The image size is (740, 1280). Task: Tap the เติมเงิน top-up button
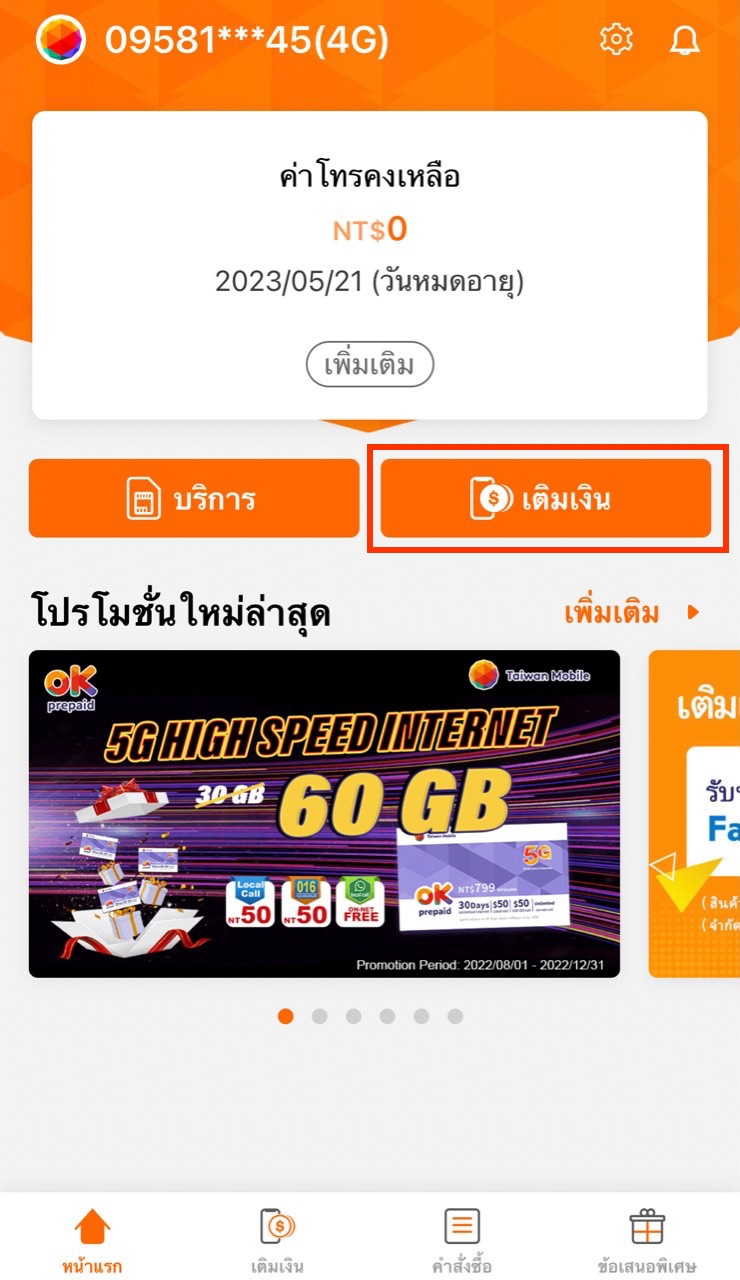(546, 498)
